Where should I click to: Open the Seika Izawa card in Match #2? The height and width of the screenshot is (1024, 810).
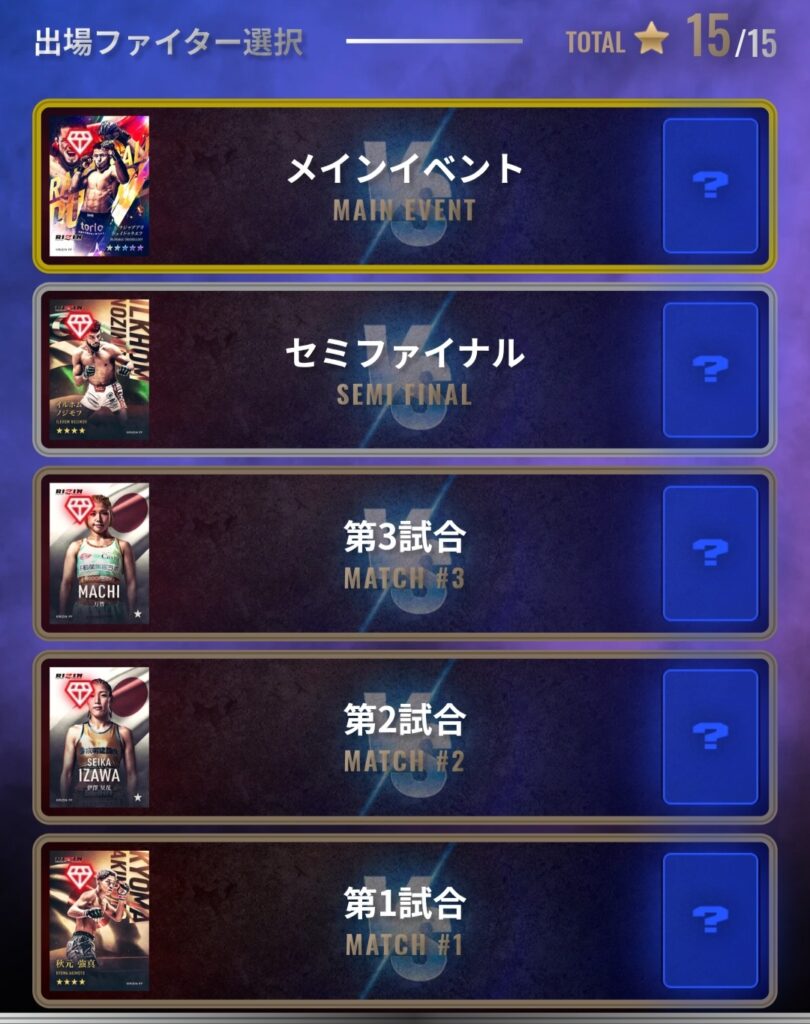coord(99,737)
